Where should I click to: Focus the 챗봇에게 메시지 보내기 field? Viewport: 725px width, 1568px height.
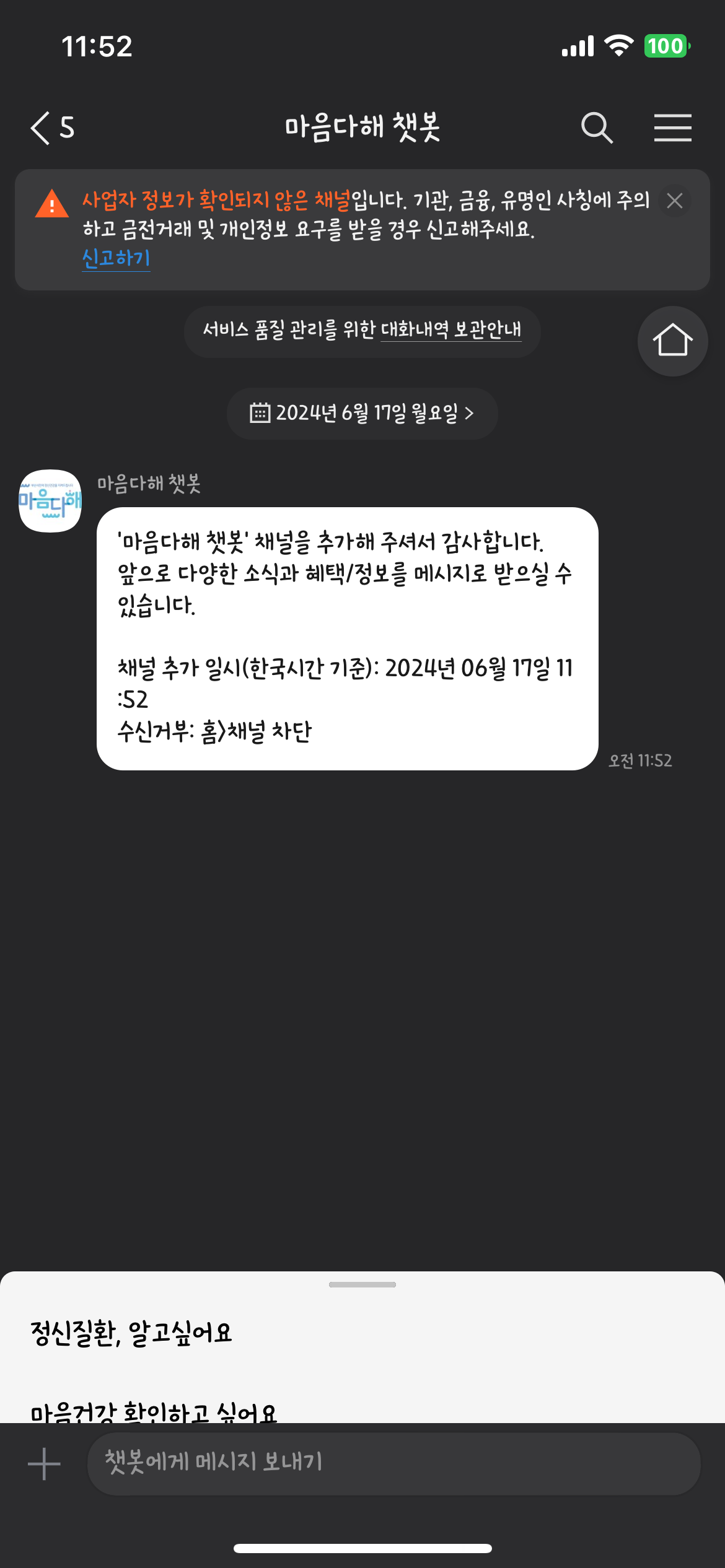[393, 1463]
